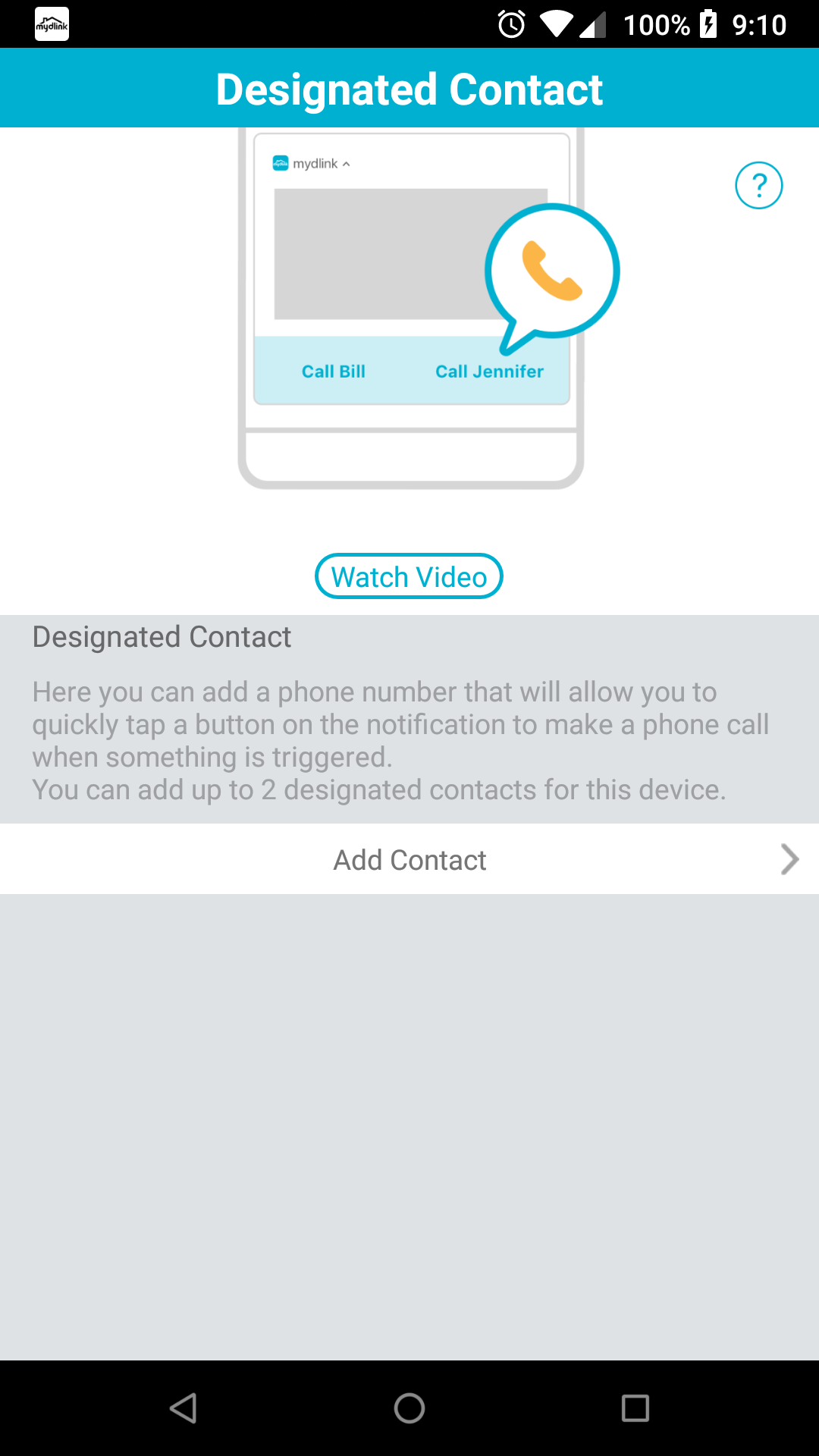Go back using the system back button
Image resolution: width=819 pixels, height=1456 pixels.
184,1408
